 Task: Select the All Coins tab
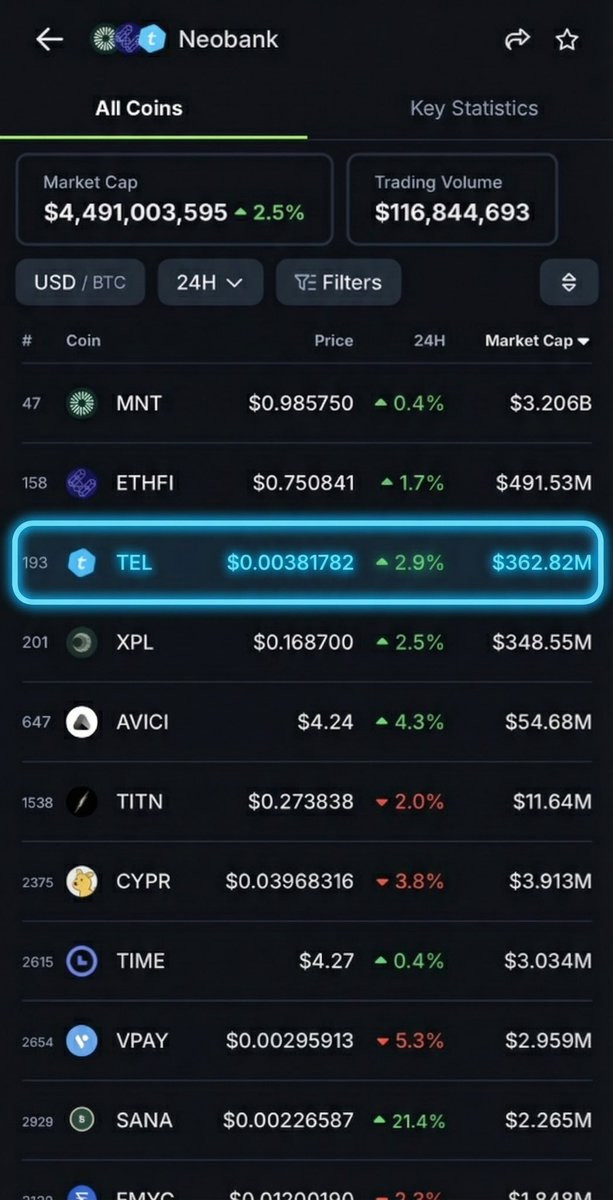coord(139,108)
